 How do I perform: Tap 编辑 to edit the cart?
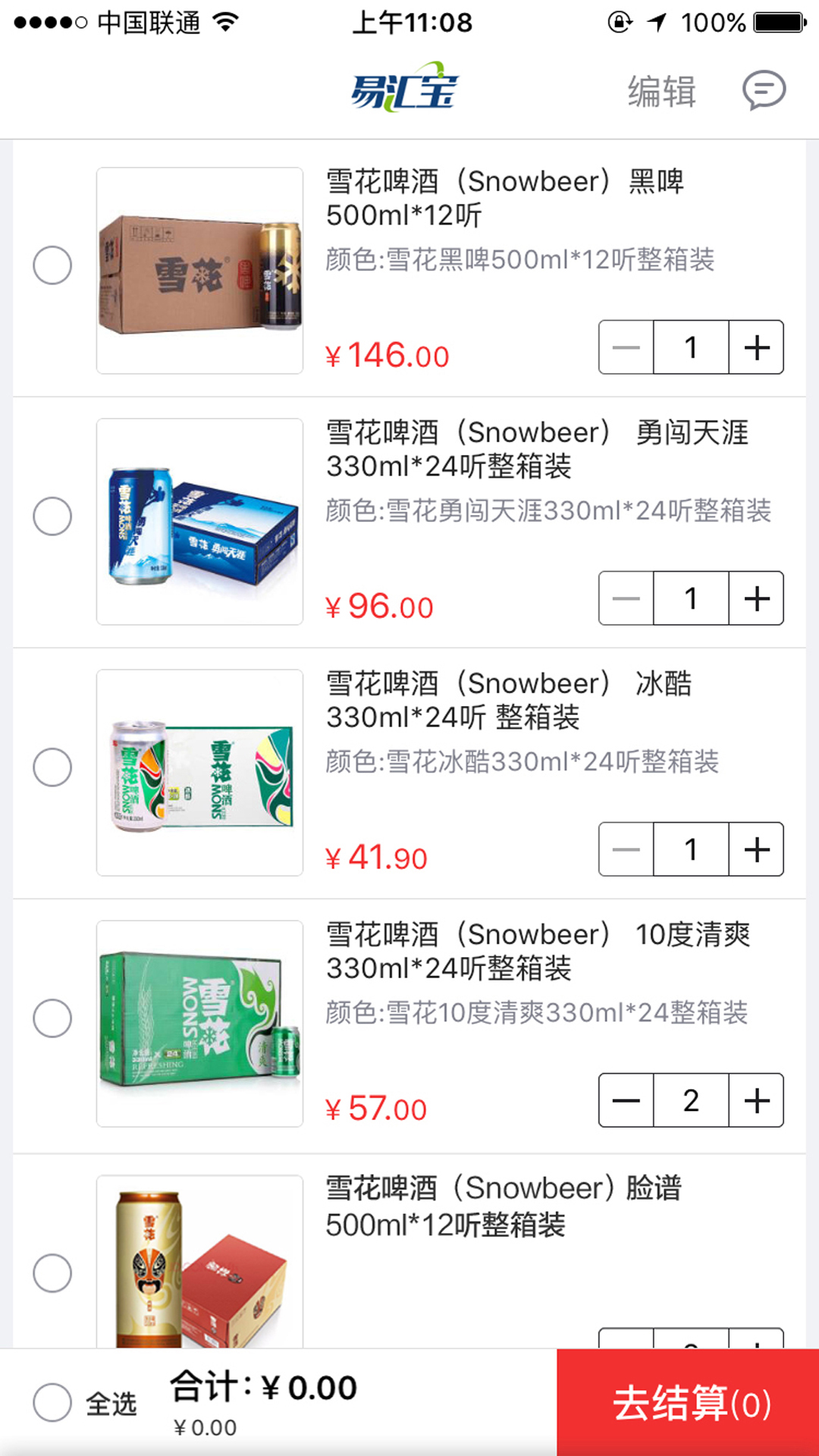tap(661, 92)
